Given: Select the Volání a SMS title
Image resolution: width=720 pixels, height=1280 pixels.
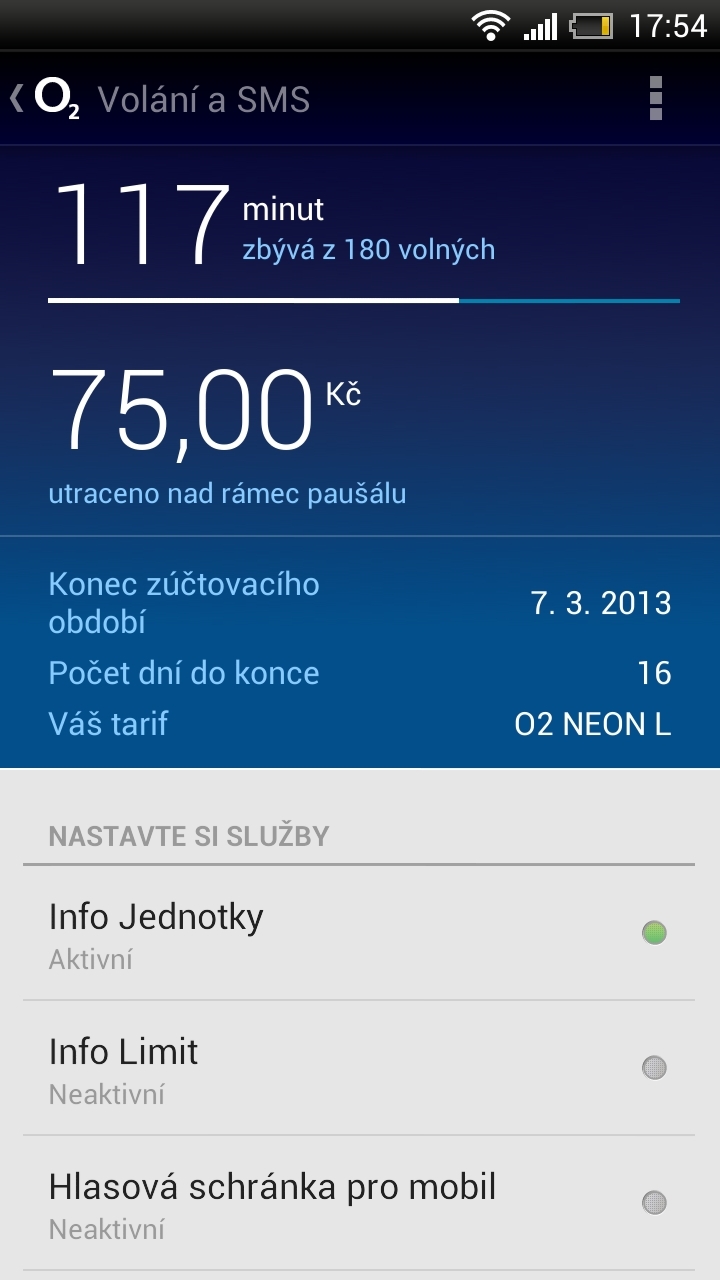Looking at the screenshot, I should click(x=203, y=99).
